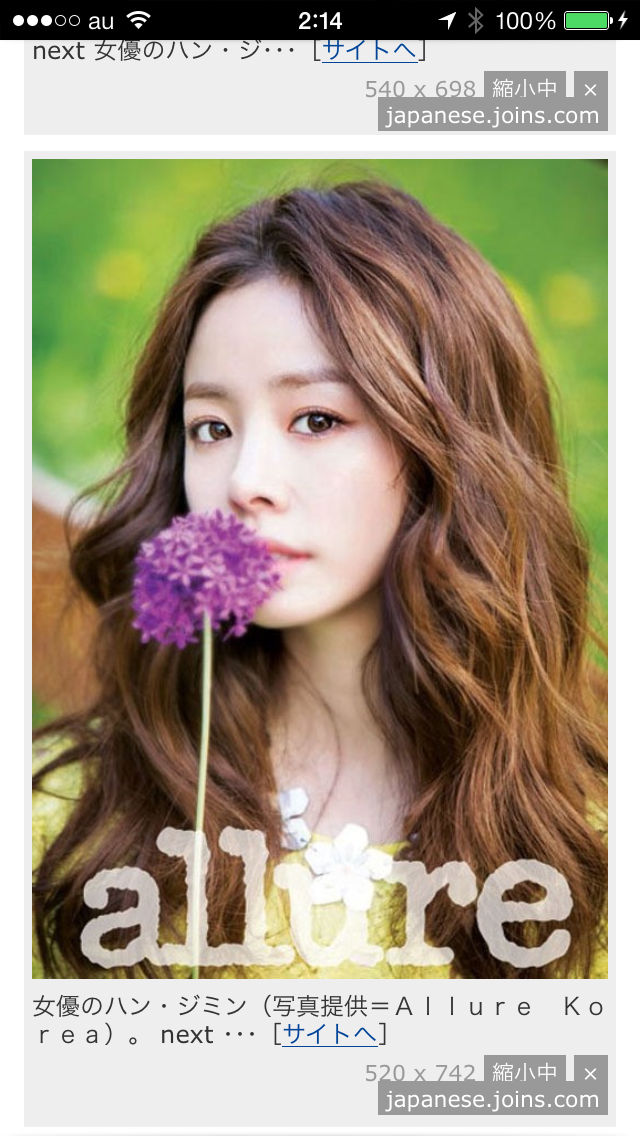
Task: Tap 縮小中 button next to 540 x 698
Action: (524, 88)
